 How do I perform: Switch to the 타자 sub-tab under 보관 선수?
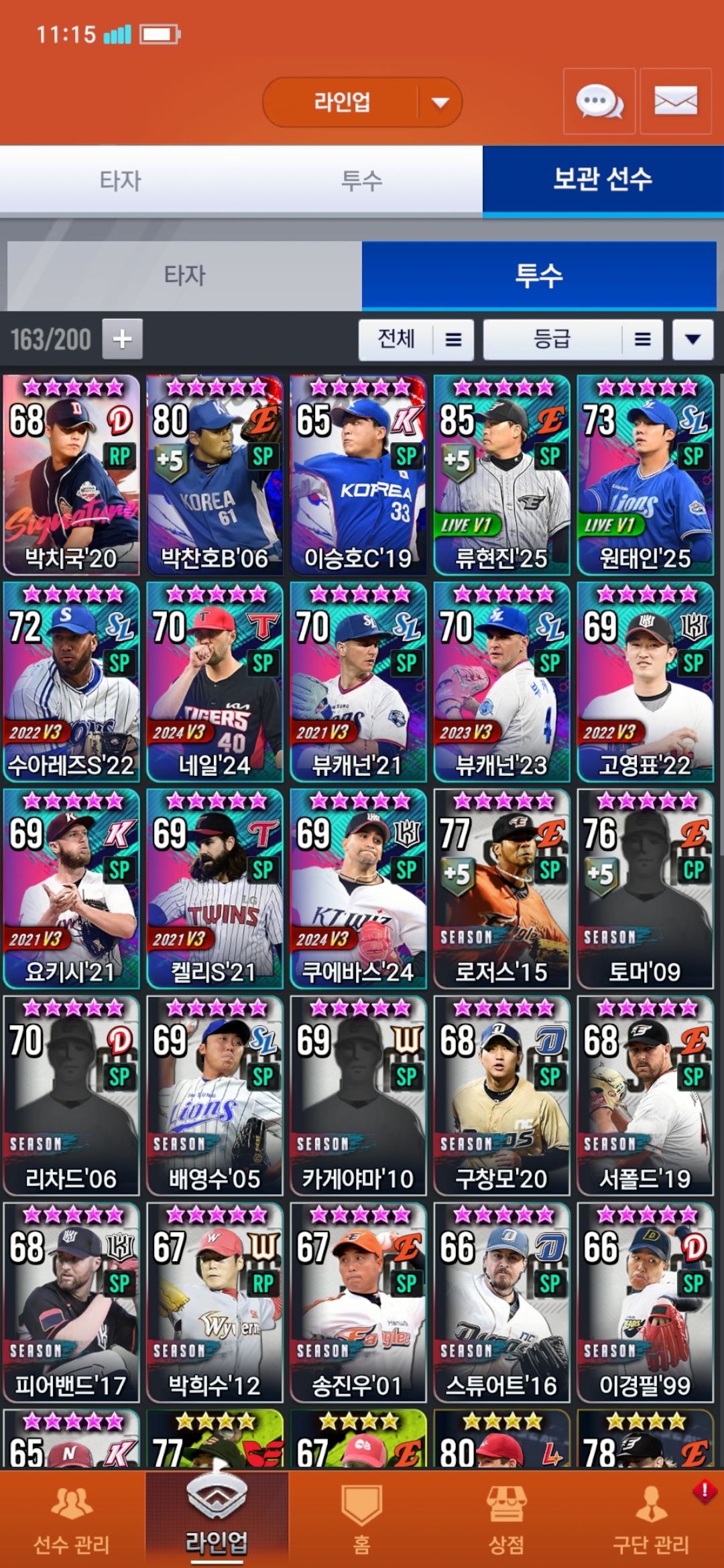(x=184, y=275)
